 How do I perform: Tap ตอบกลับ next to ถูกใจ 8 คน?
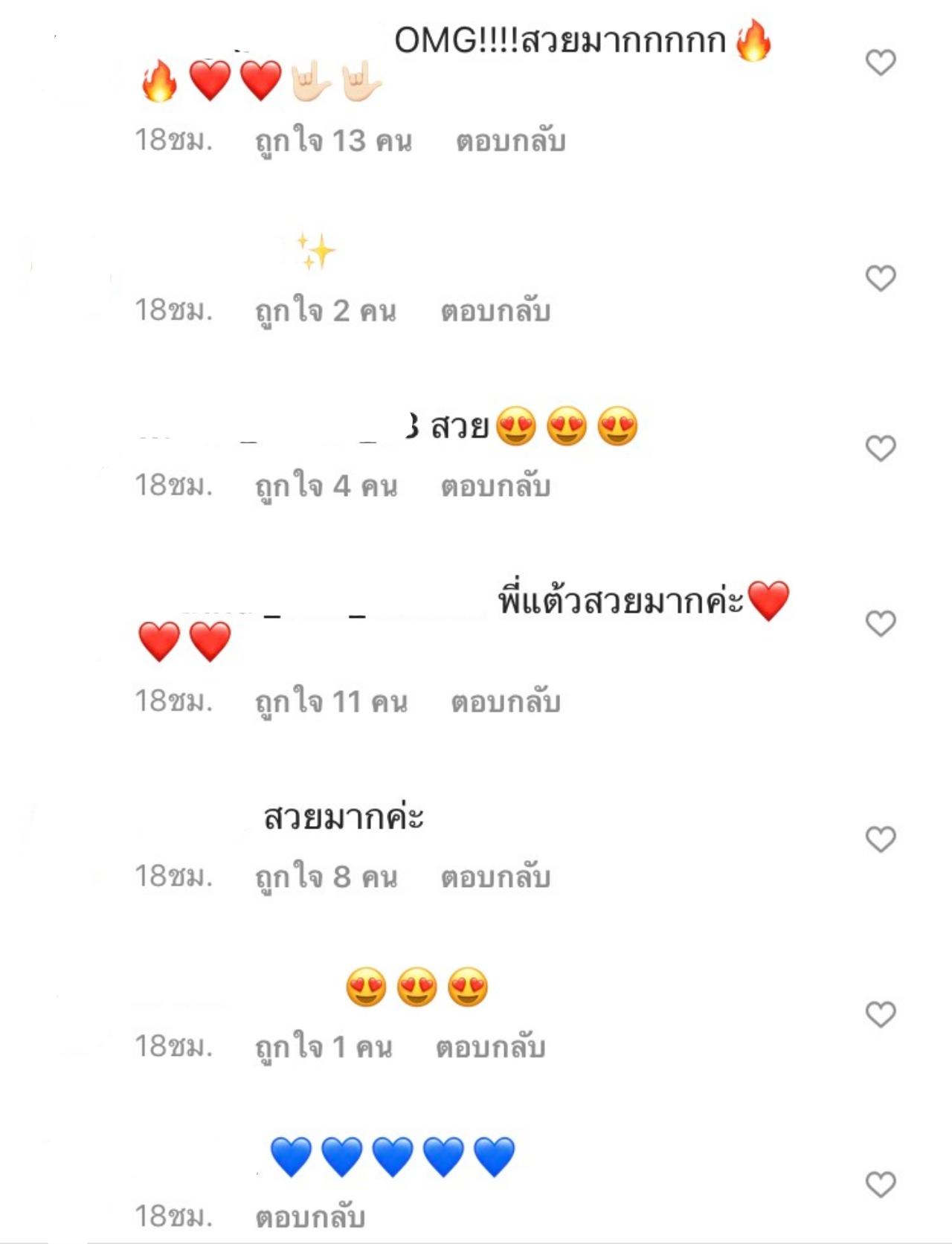pyautogui.click(x=495, y=877)
